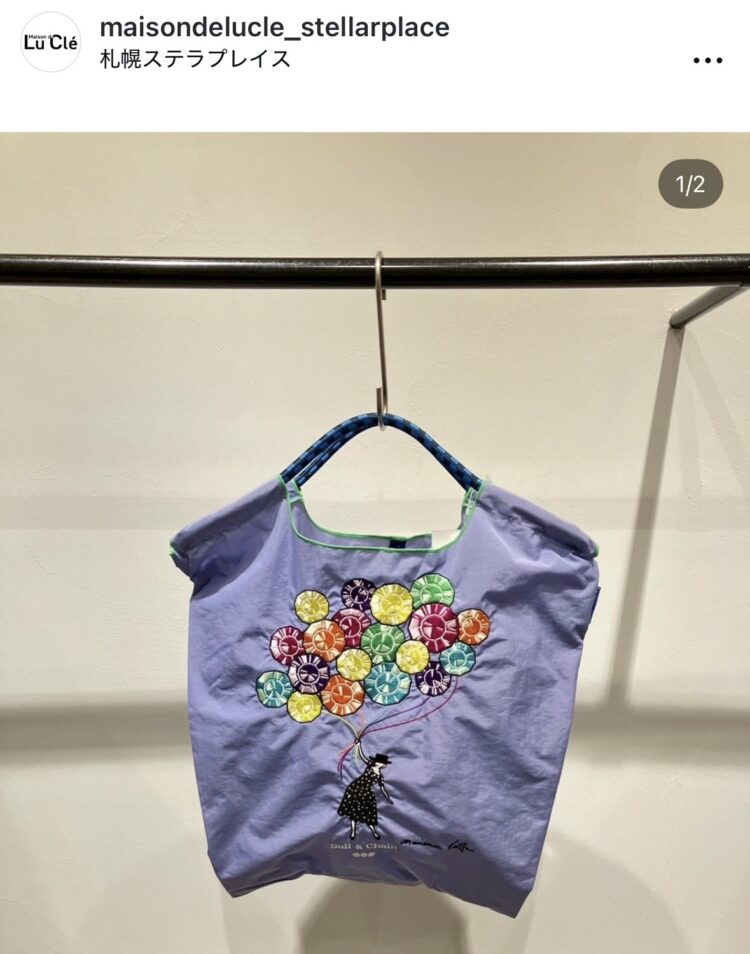Viewport: 750px width, 954px height.
Task: Open the Maison de Lu Clé profile picture
Action: 50,42
